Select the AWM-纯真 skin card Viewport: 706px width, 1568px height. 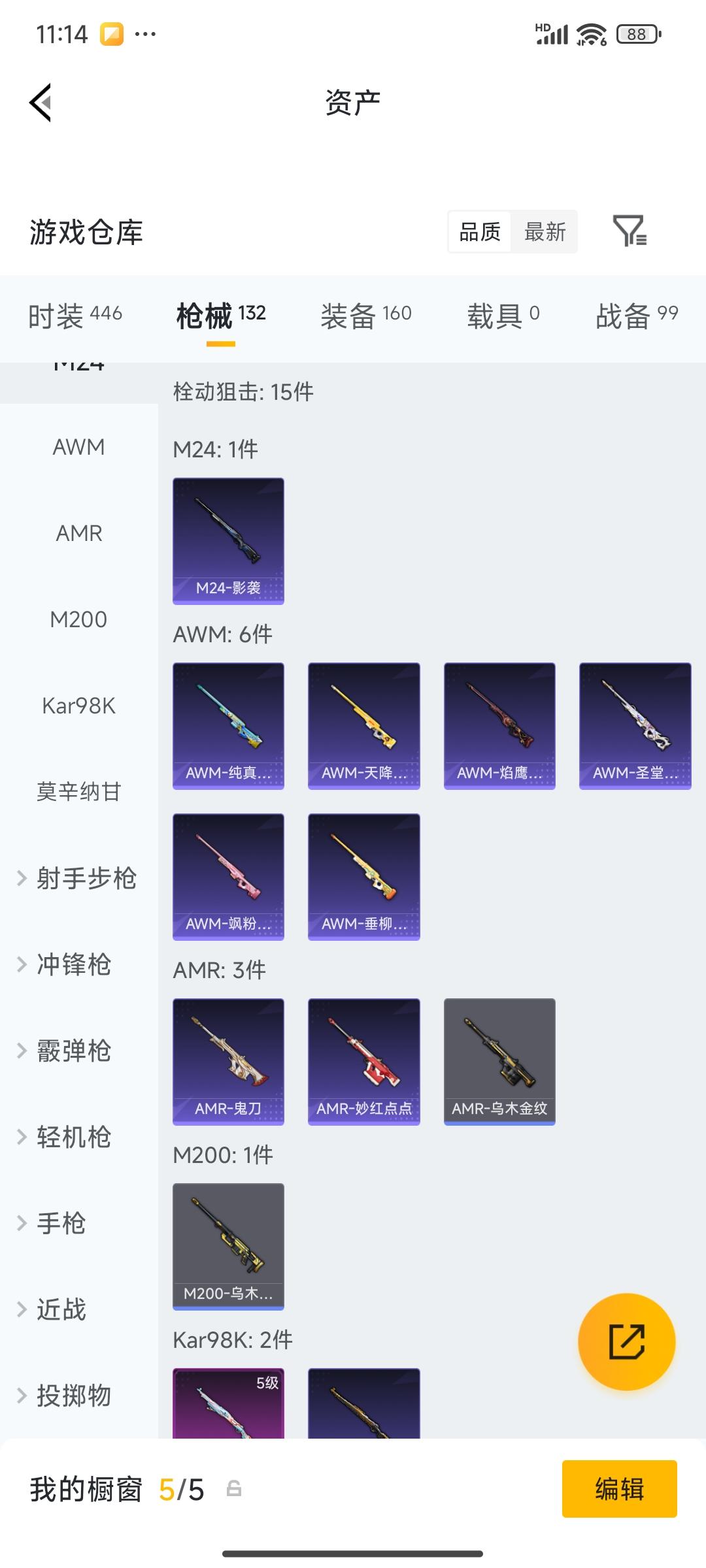pyautogui.click(x=227, y=725)
